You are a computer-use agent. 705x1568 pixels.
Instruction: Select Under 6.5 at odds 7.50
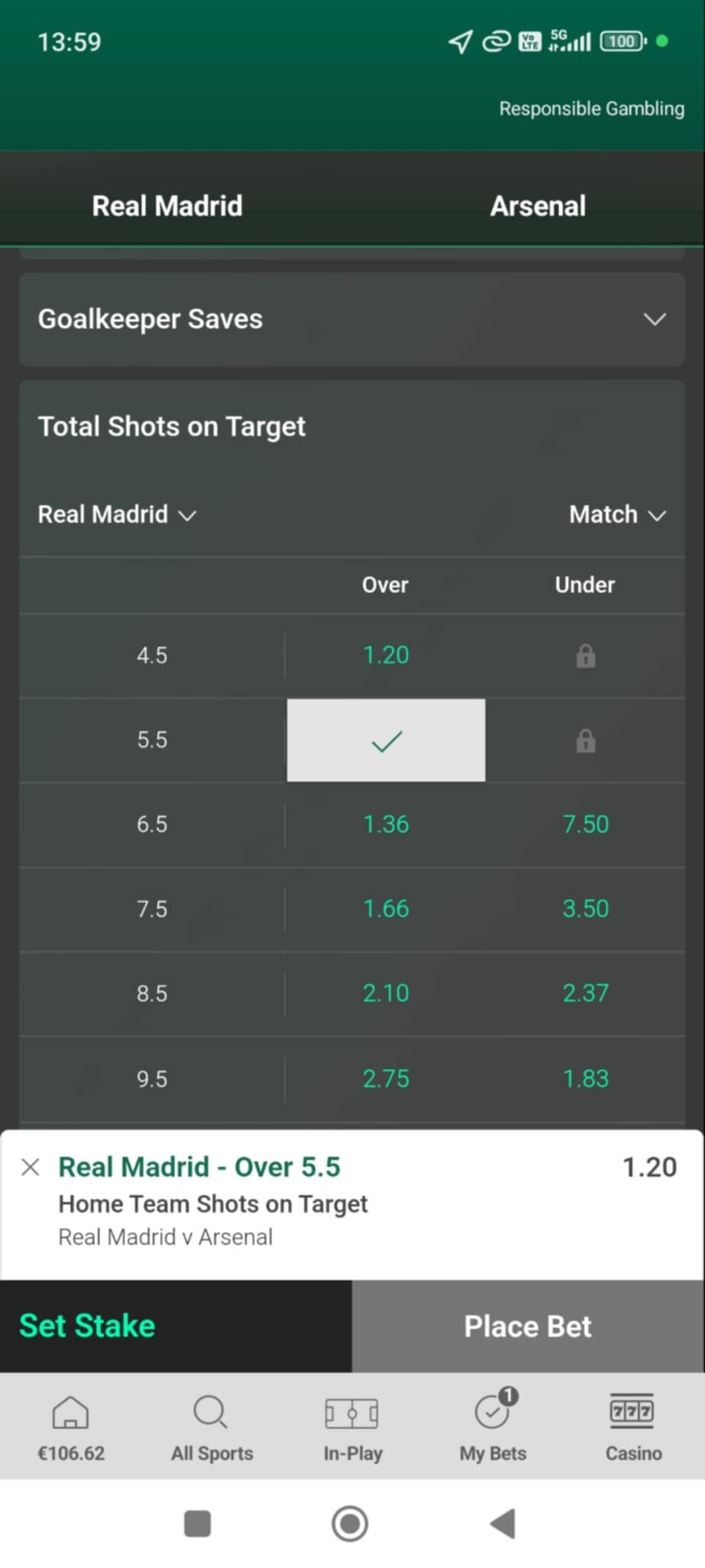[x=586, y=825]
